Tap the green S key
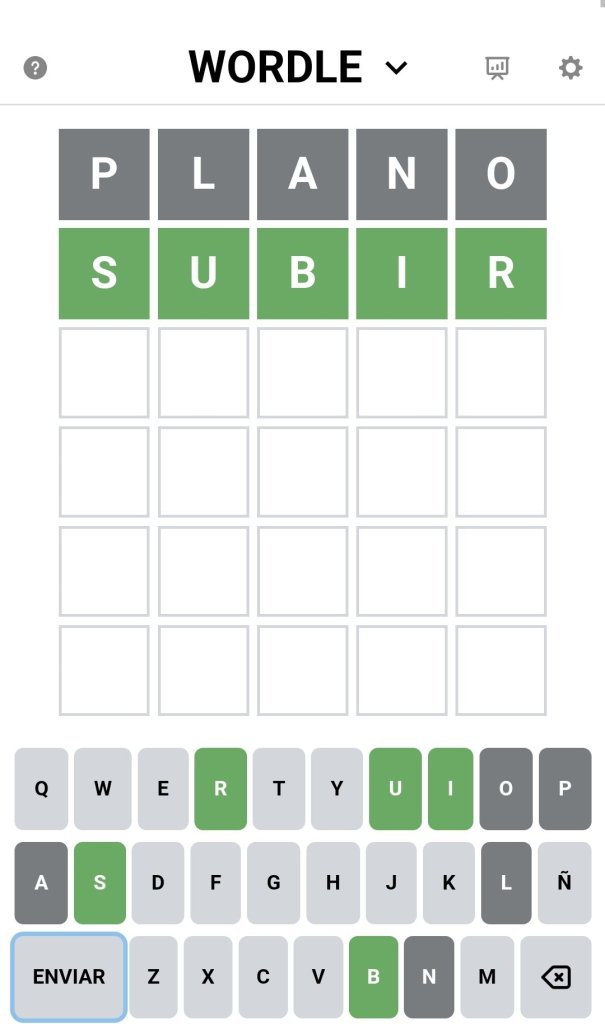 click(99, 883)
